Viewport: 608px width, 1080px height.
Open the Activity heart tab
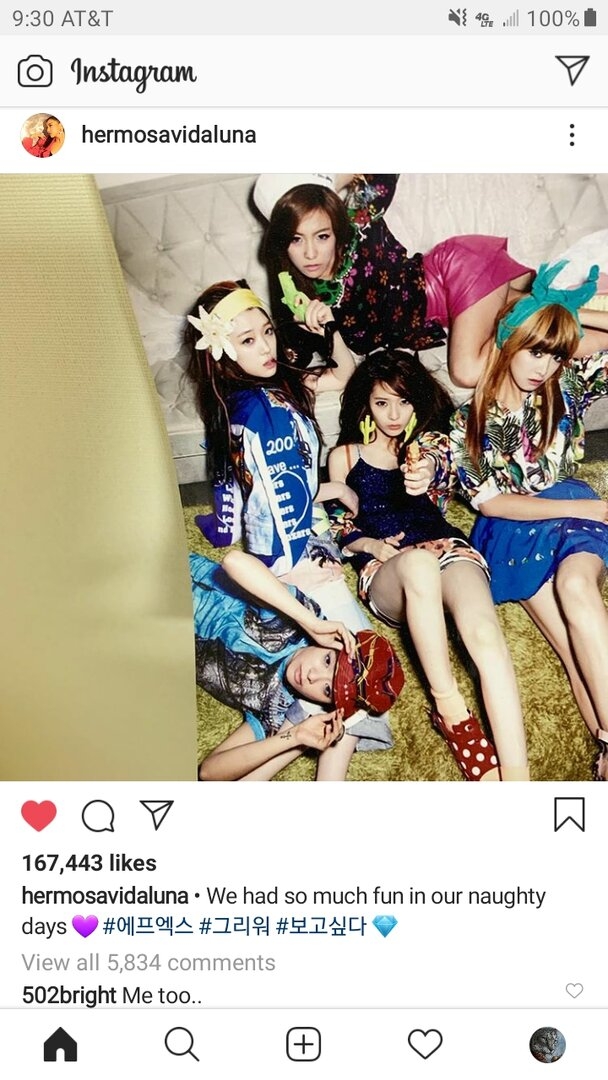click(425, 1044)
